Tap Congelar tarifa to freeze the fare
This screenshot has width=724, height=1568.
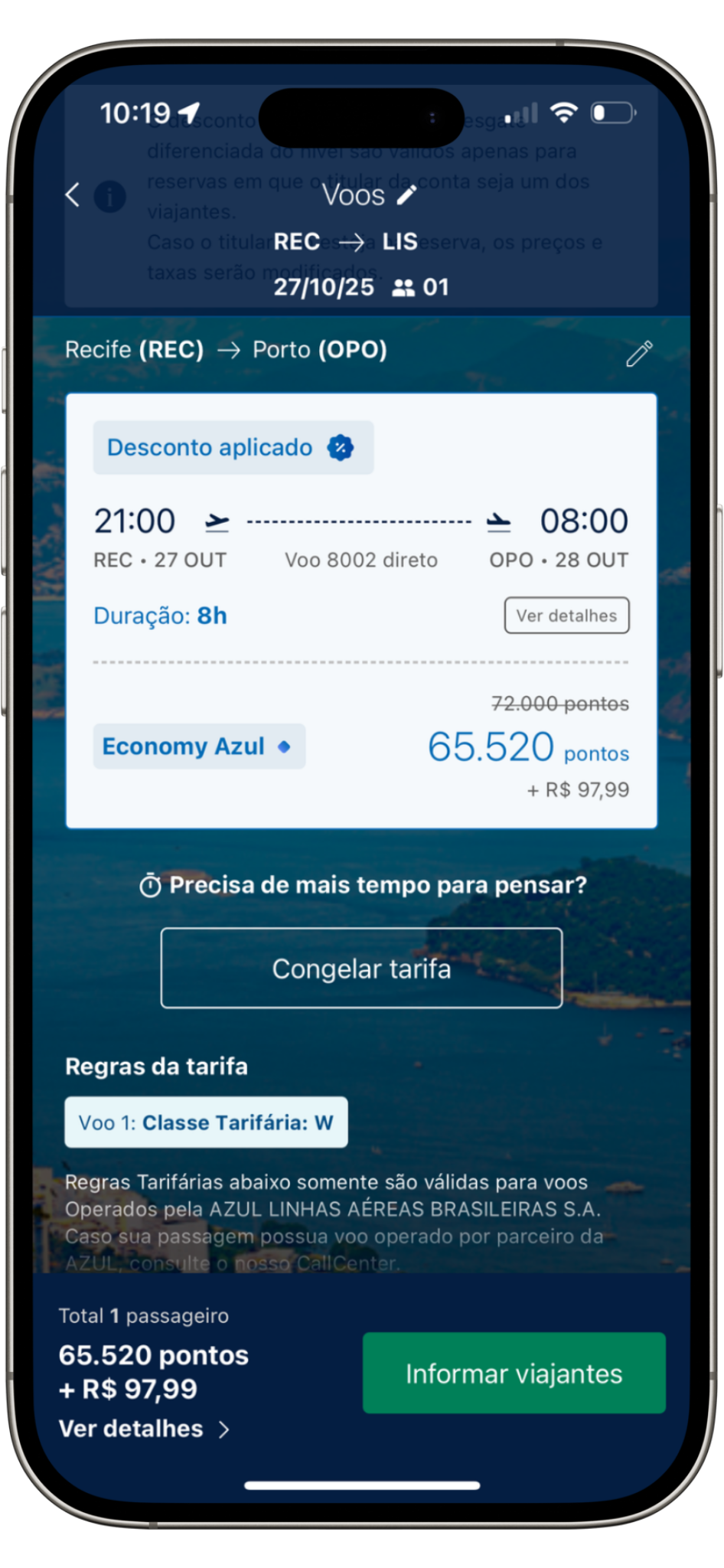(361, 969)
